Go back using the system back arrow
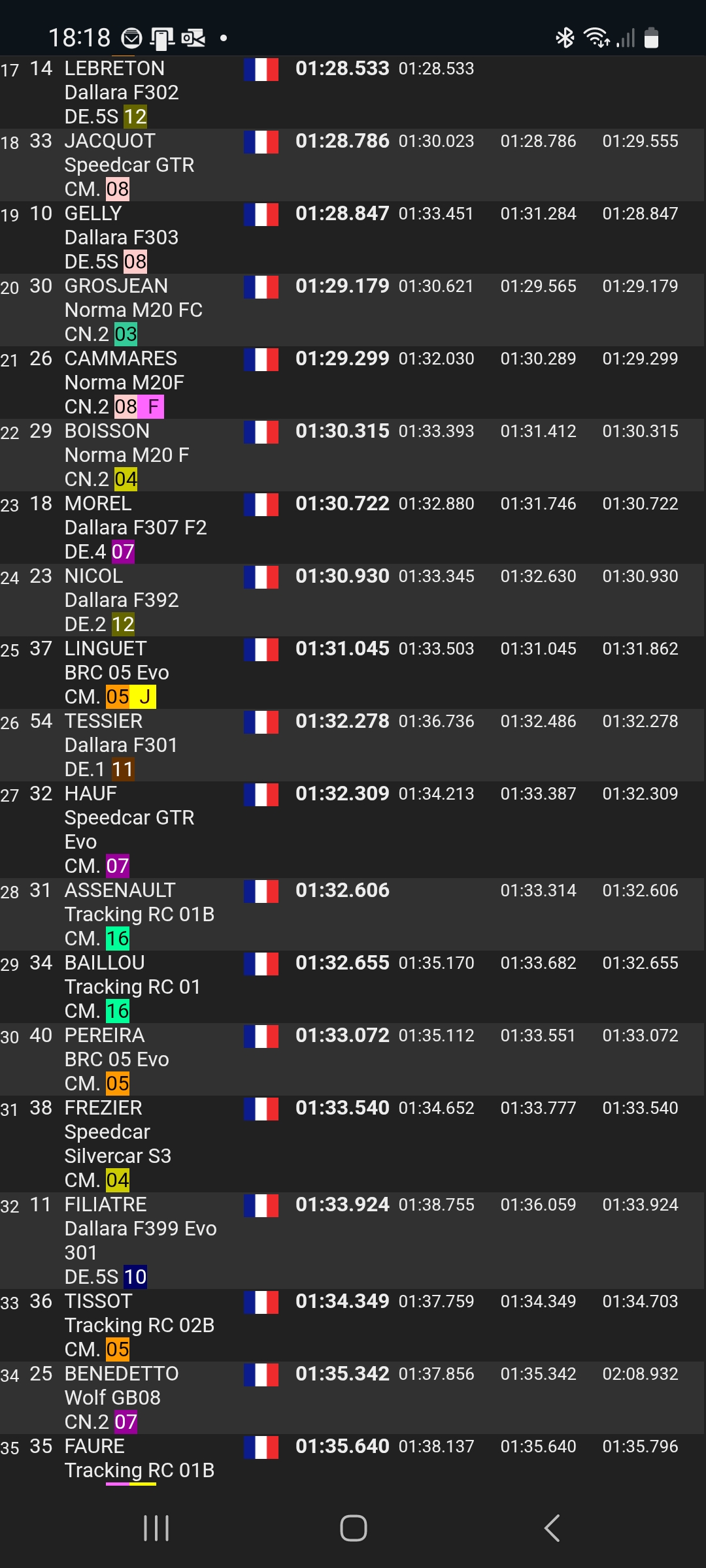This screenshot has width=706, height=1568. coord(552,1528)
